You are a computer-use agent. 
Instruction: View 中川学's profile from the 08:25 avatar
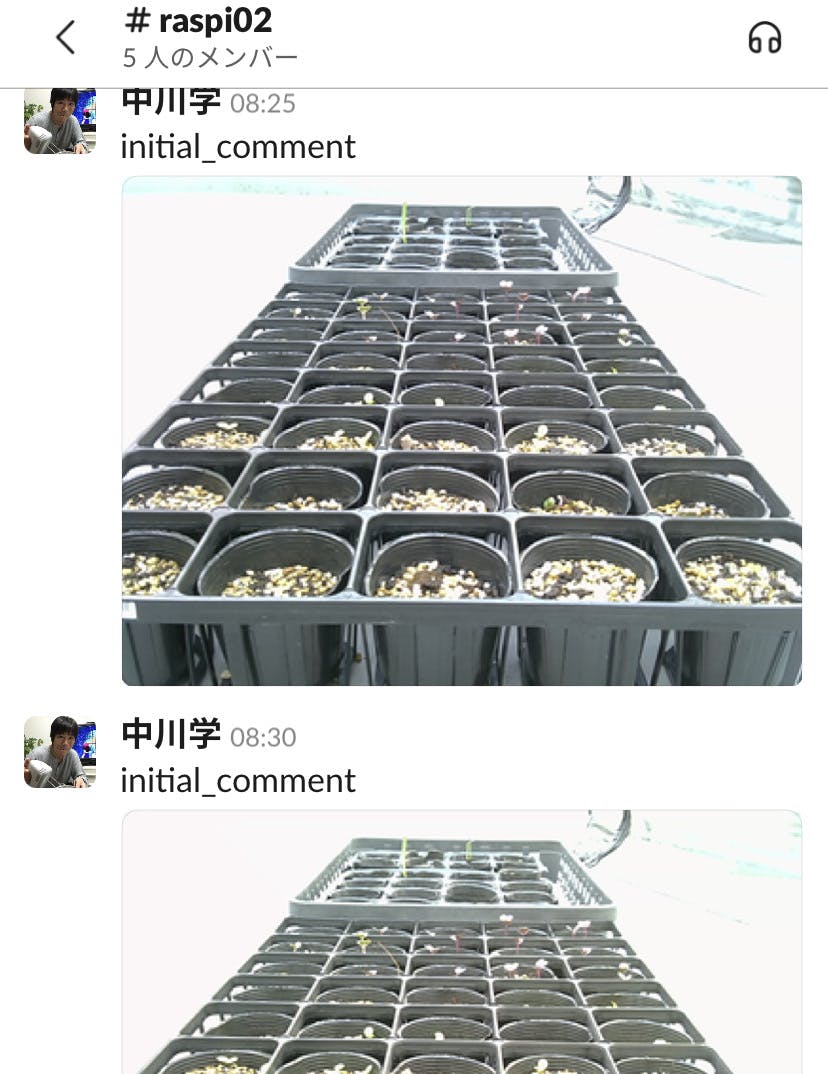pos(60,121)
